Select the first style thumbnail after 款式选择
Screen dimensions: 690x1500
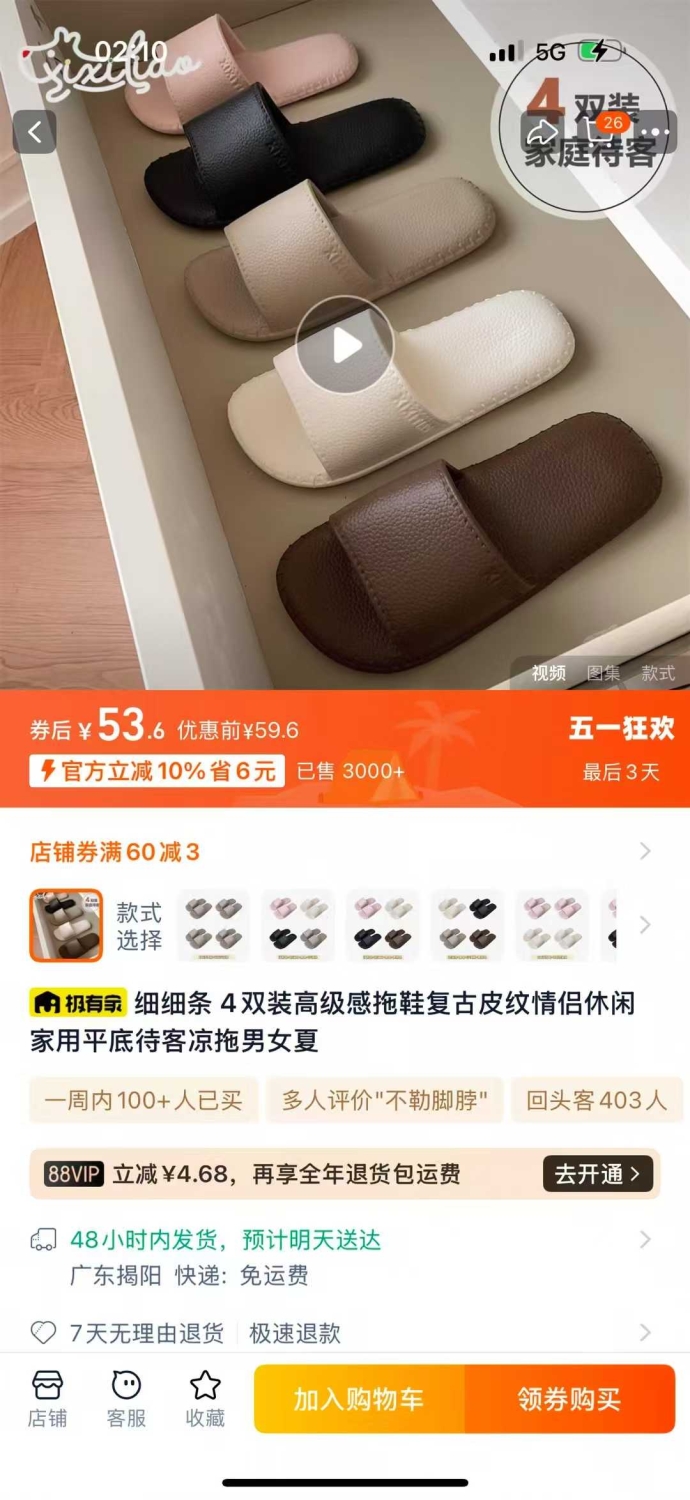213,925
